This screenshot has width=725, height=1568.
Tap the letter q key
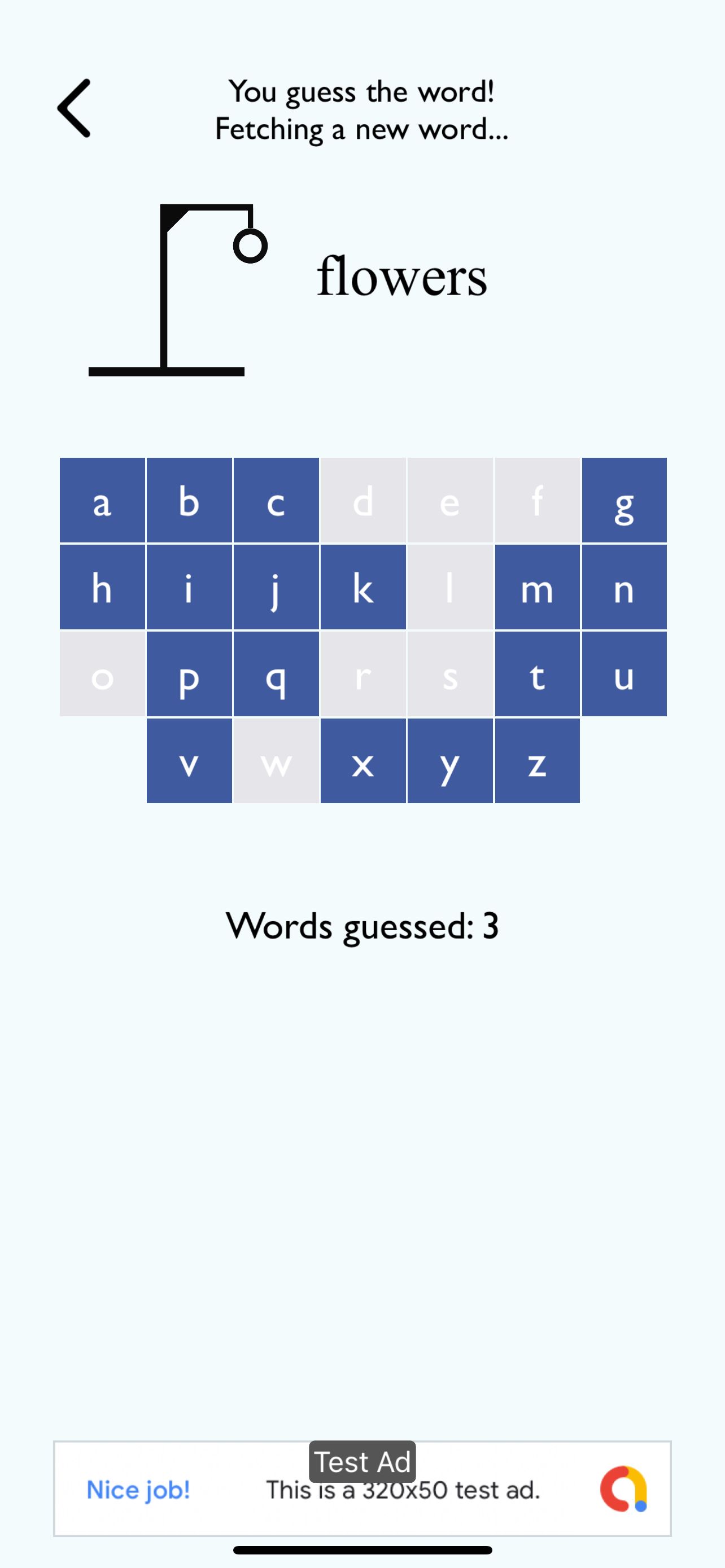coord(276,674)
